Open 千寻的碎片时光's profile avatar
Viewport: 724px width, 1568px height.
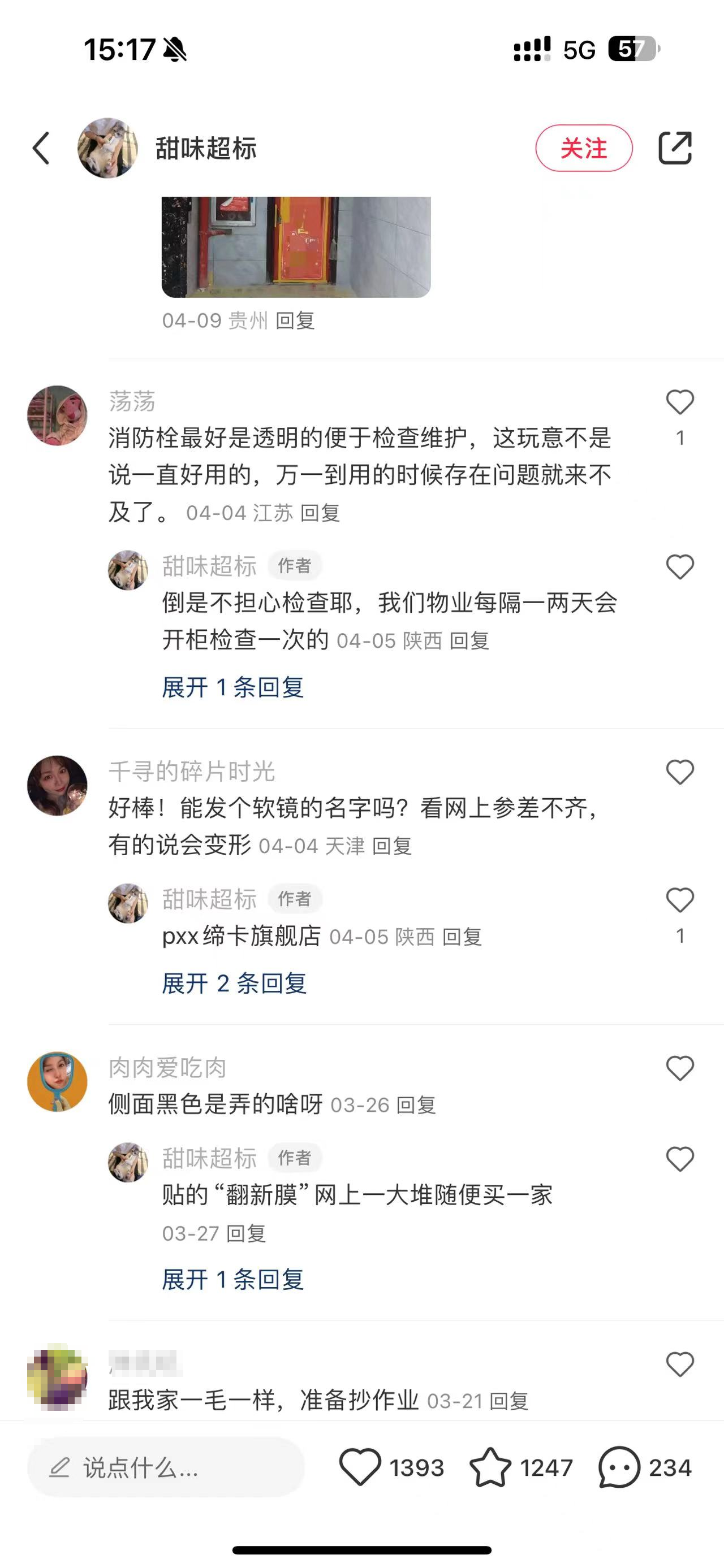57,785
